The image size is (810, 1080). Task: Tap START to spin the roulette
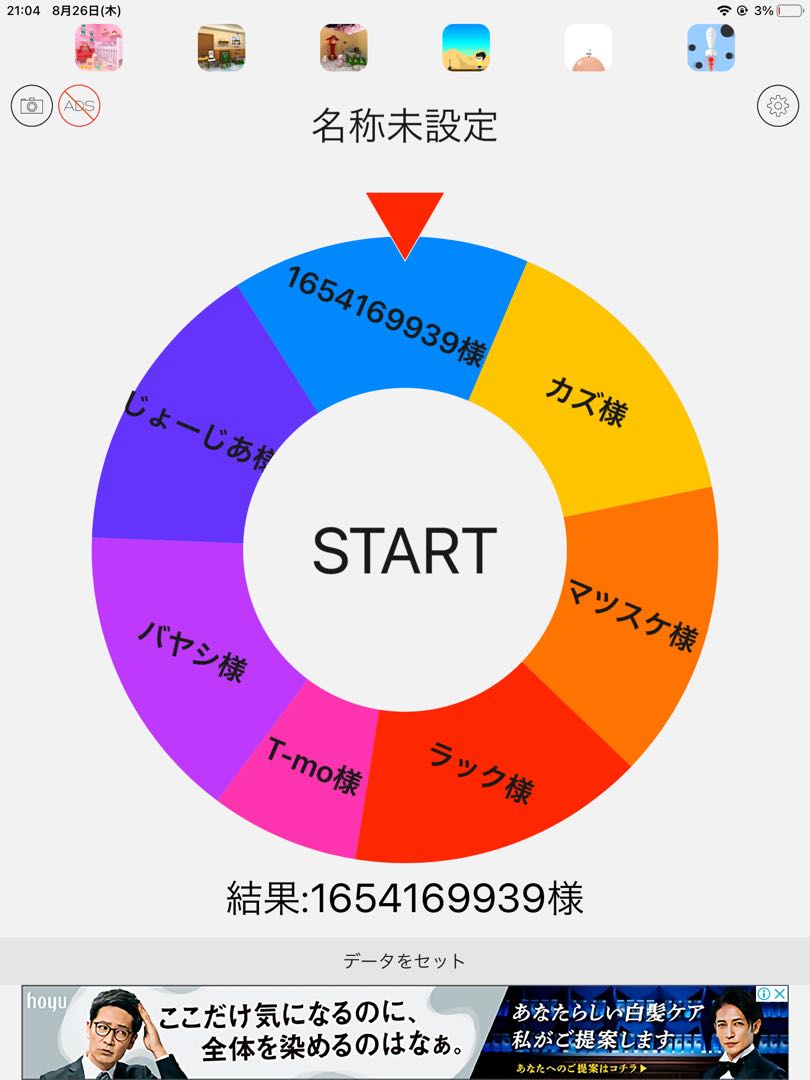pyautogui.click(x=404, y=550)
